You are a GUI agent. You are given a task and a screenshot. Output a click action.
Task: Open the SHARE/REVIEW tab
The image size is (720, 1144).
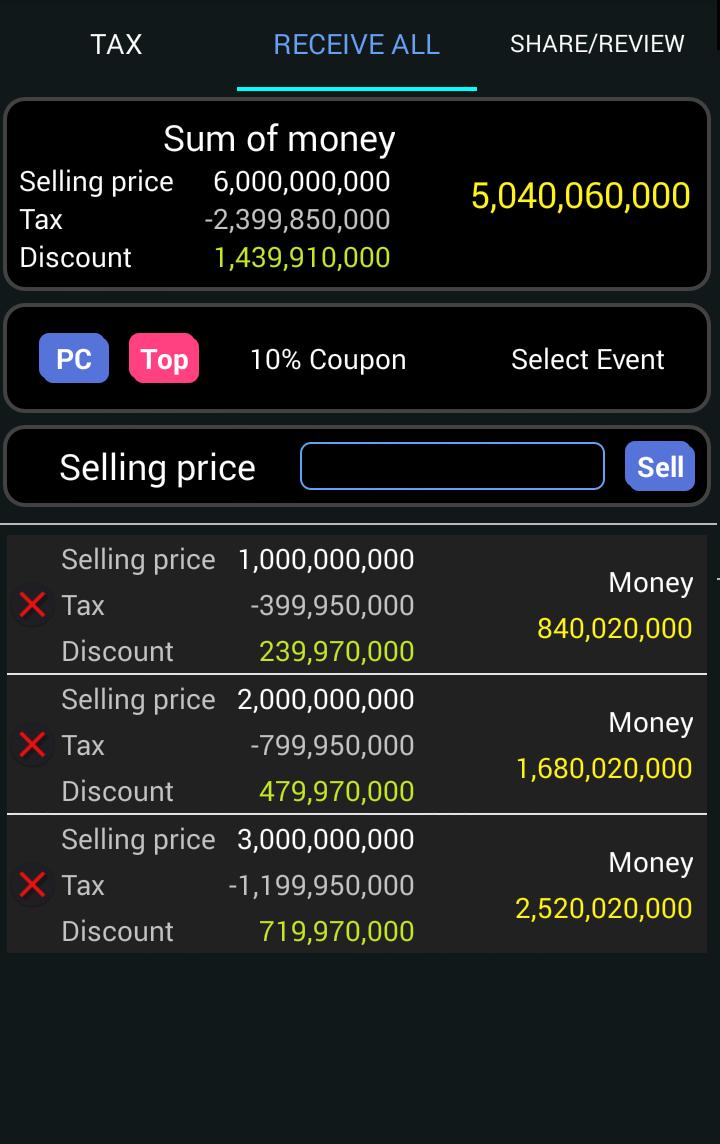[x=596, y=44]
